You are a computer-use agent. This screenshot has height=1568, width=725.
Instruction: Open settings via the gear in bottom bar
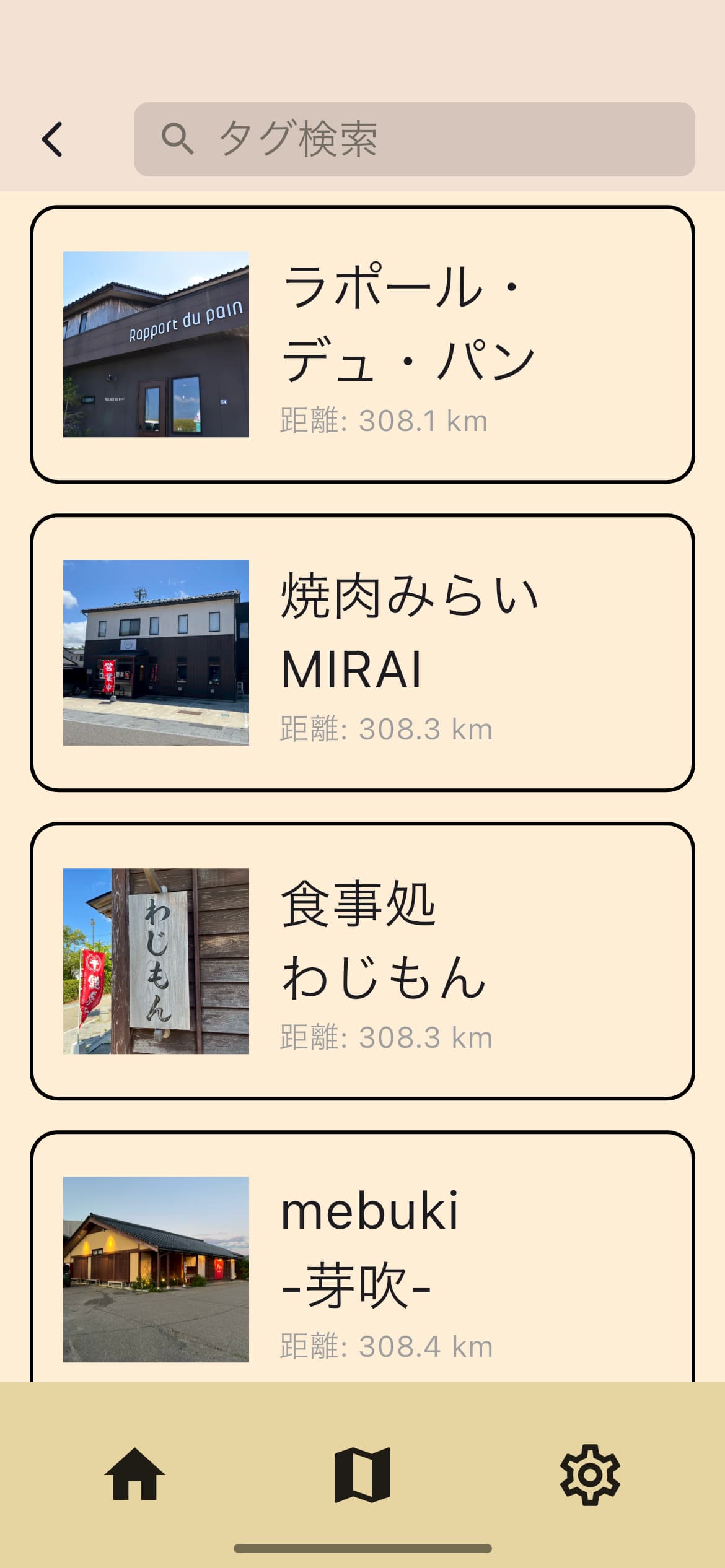(590, 1476)
